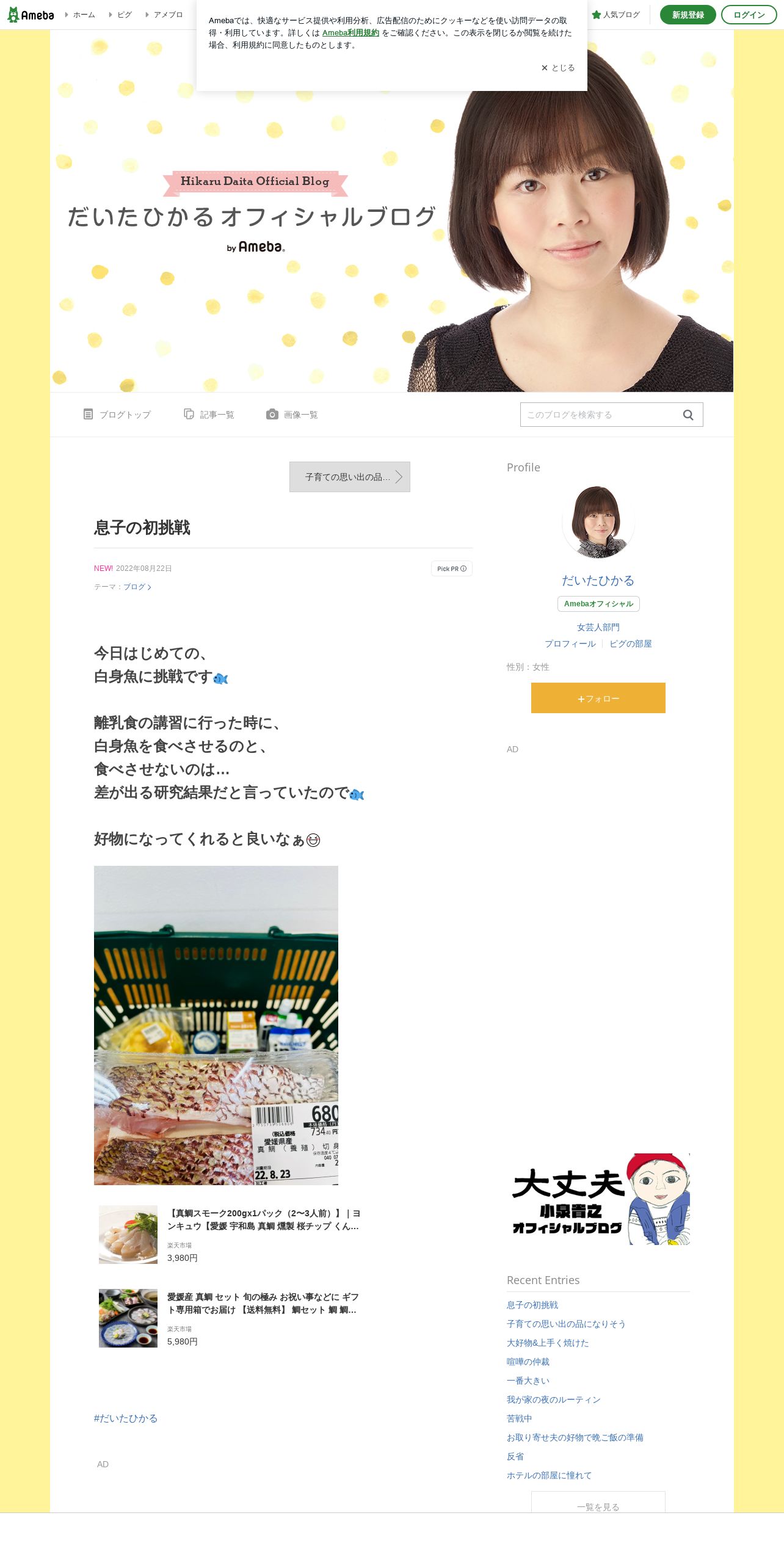Tap the magnifier search icon
The height and width of the screenshot is (1568, 784).
688,415
